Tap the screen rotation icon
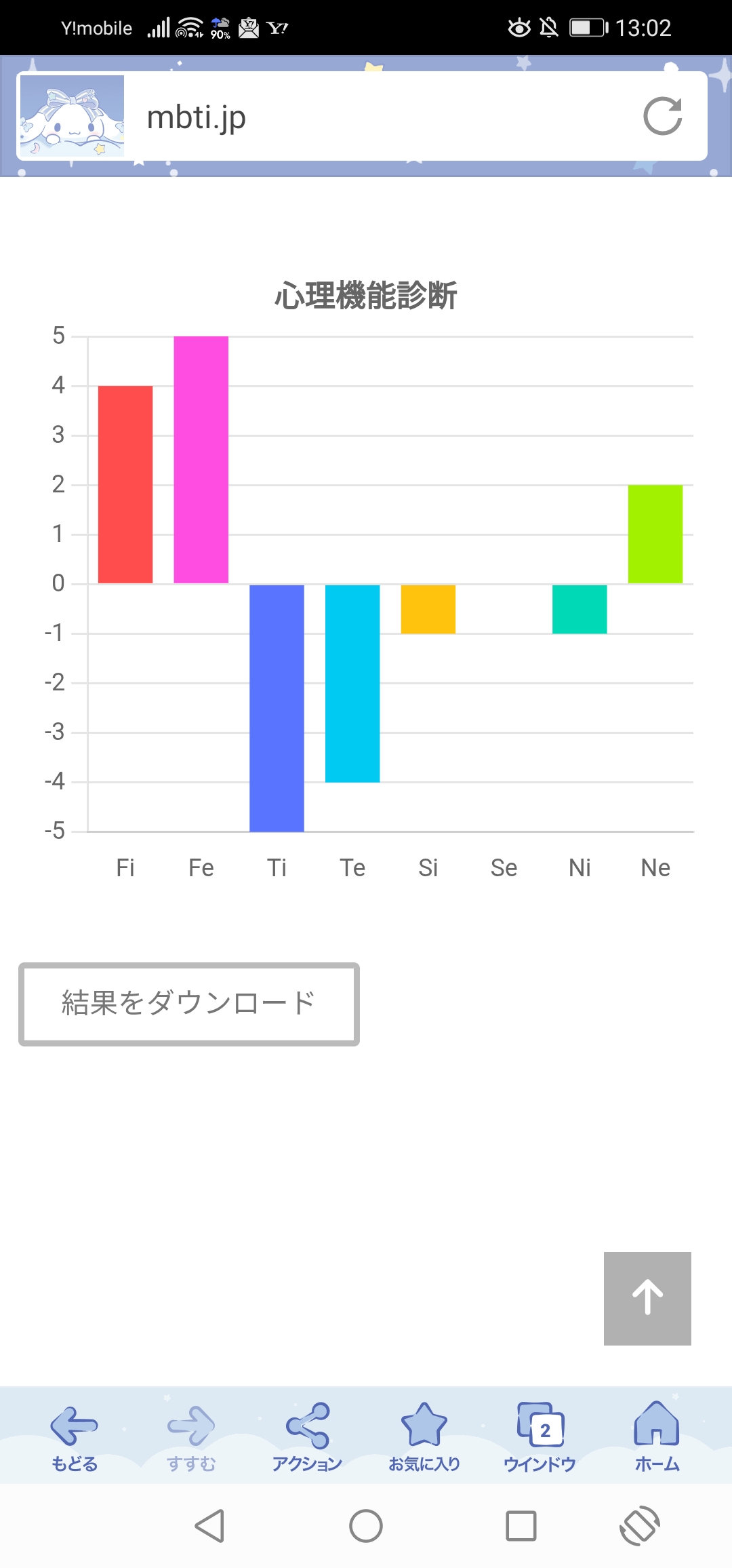This screenshot has height=1568, width=732. 640,1526
